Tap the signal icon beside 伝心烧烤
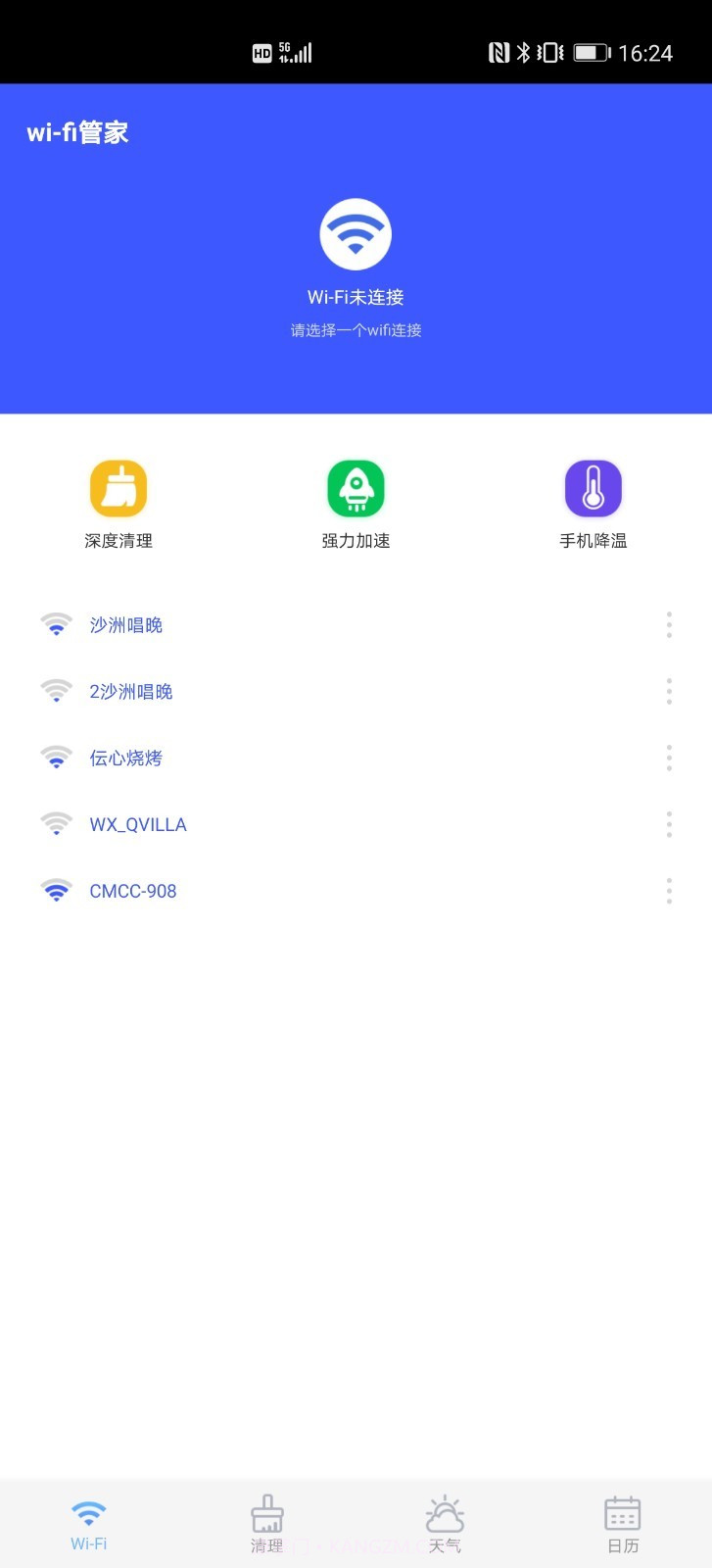Viewport: 712px width, 1568px height. (57, 757)
